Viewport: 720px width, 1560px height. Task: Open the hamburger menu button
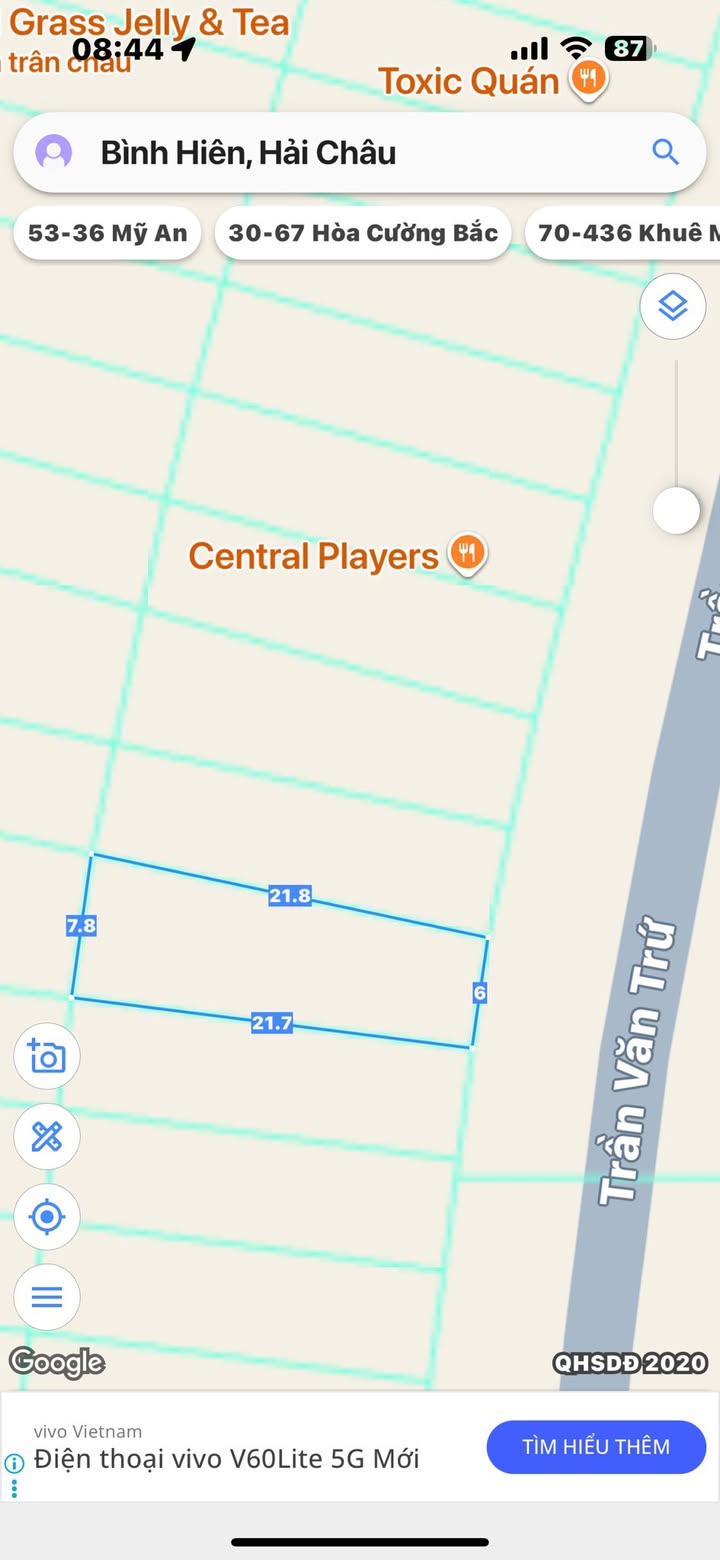pyautogui.click(x=47, y=1297)
